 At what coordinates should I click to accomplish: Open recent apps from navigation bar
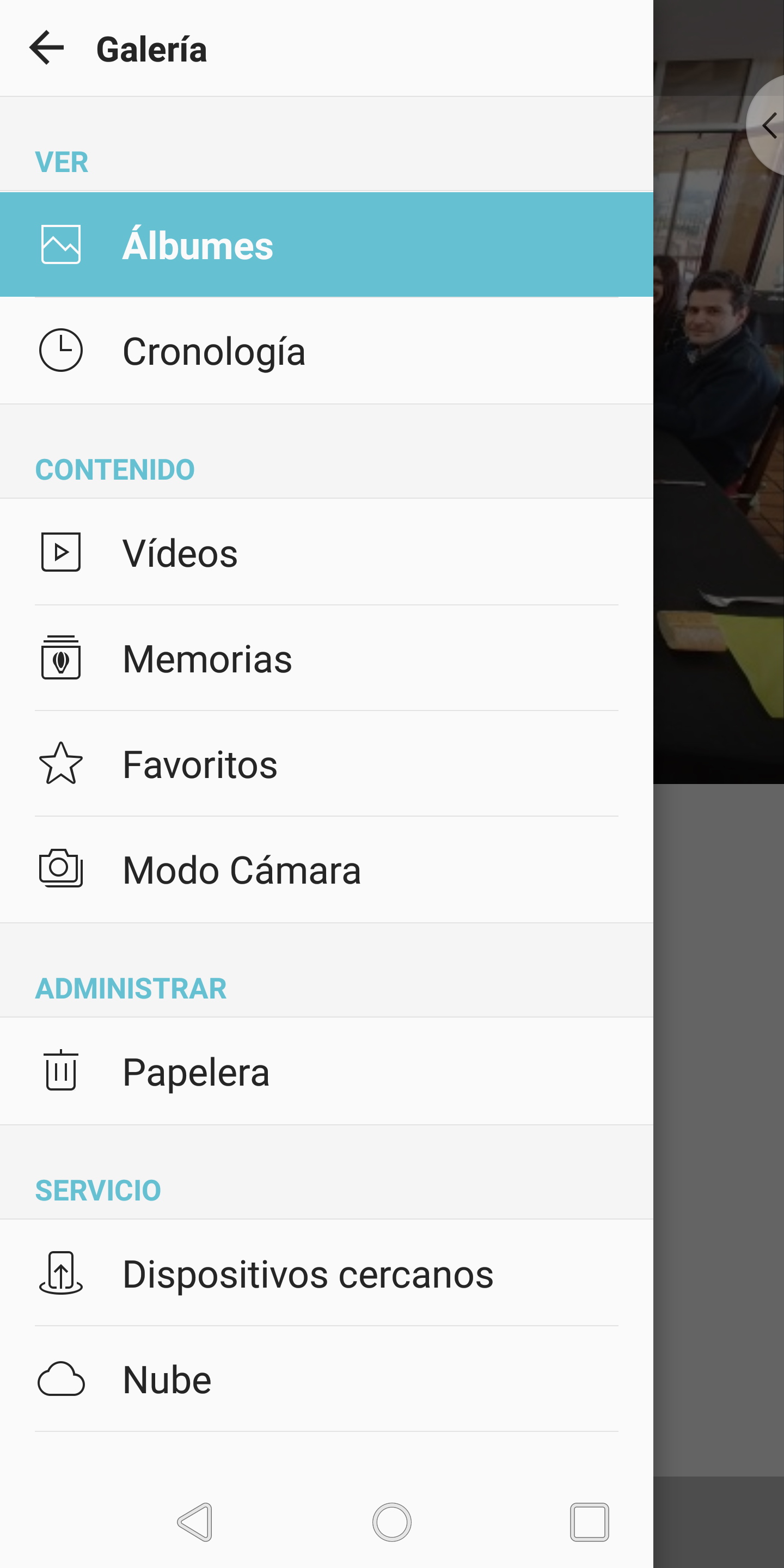(x=589, y=1522)
